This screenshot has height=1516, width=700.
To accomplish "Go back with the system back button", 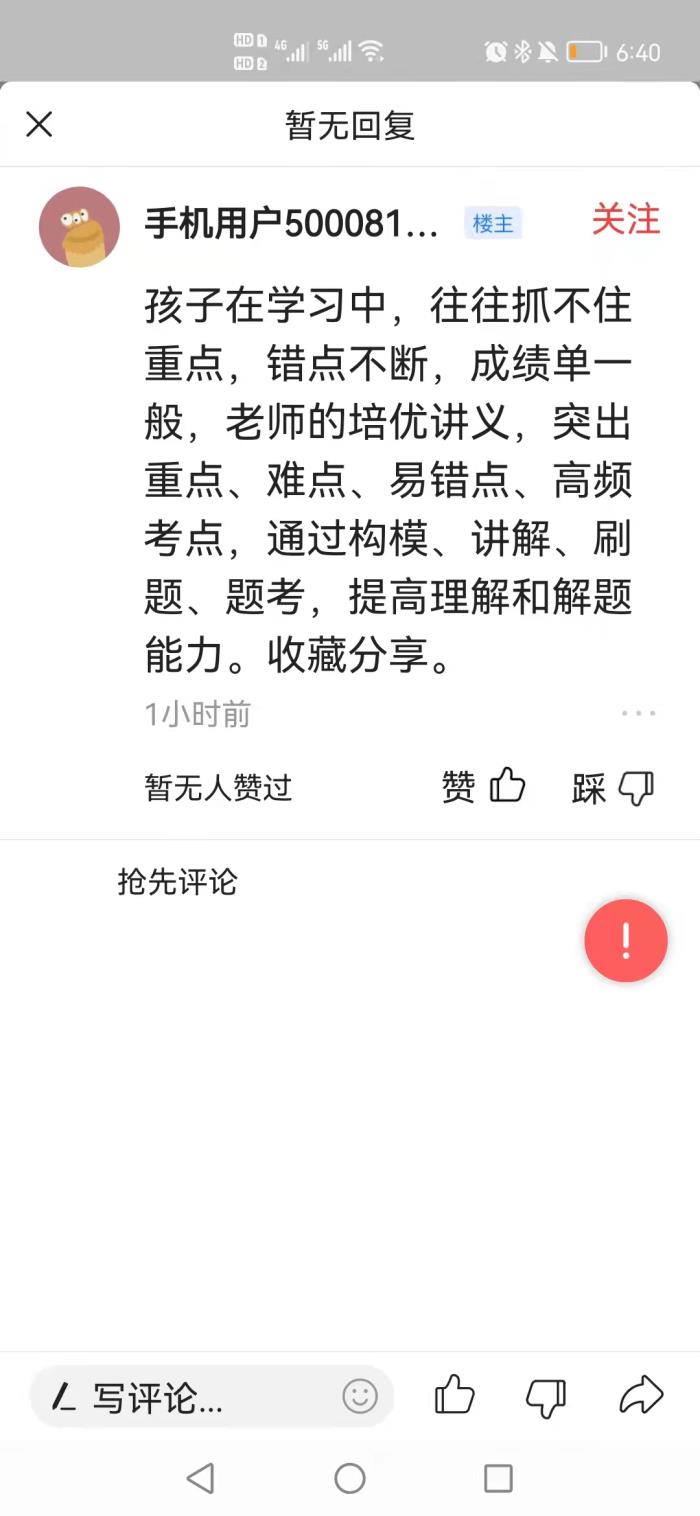I will point(201,1478).
